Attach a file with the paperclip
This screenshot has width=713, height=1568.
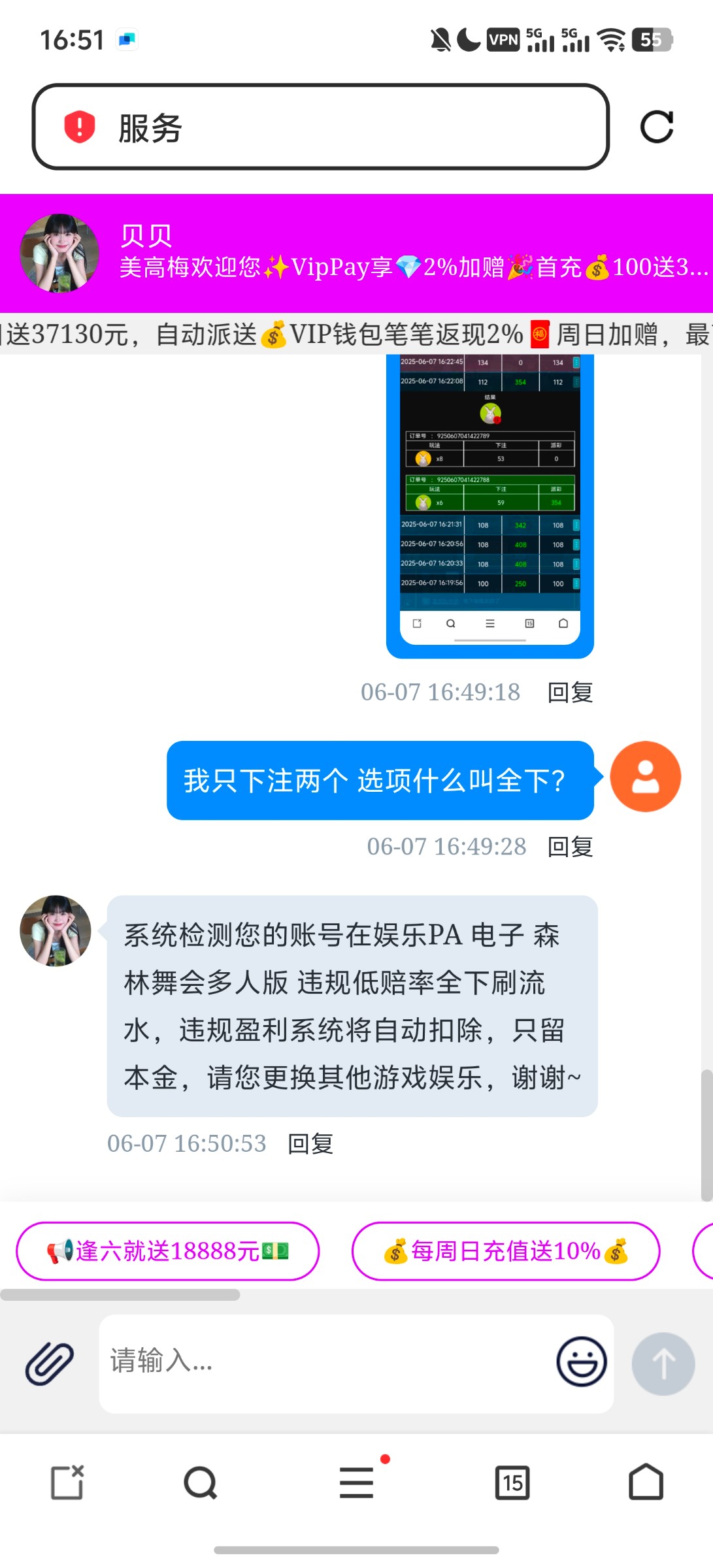point(50,1364)
